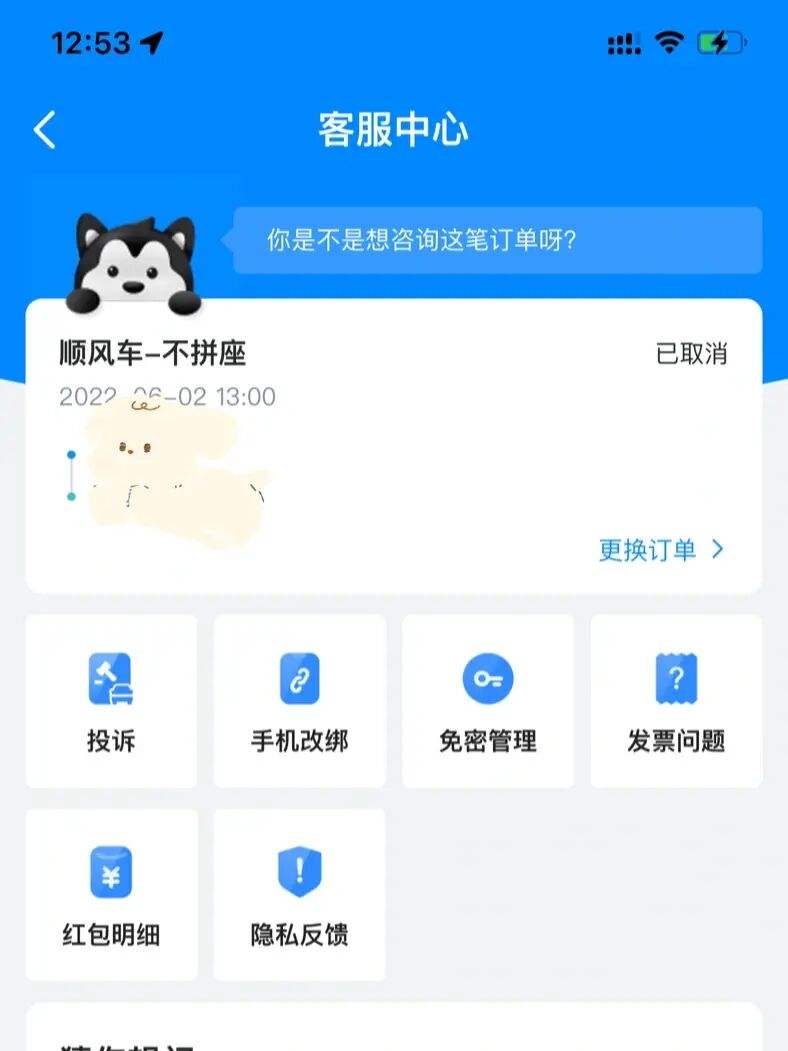Open 免密管理 settings
Image resolution: width=788 pixels, height=1051 pixels.
point(488,701)
